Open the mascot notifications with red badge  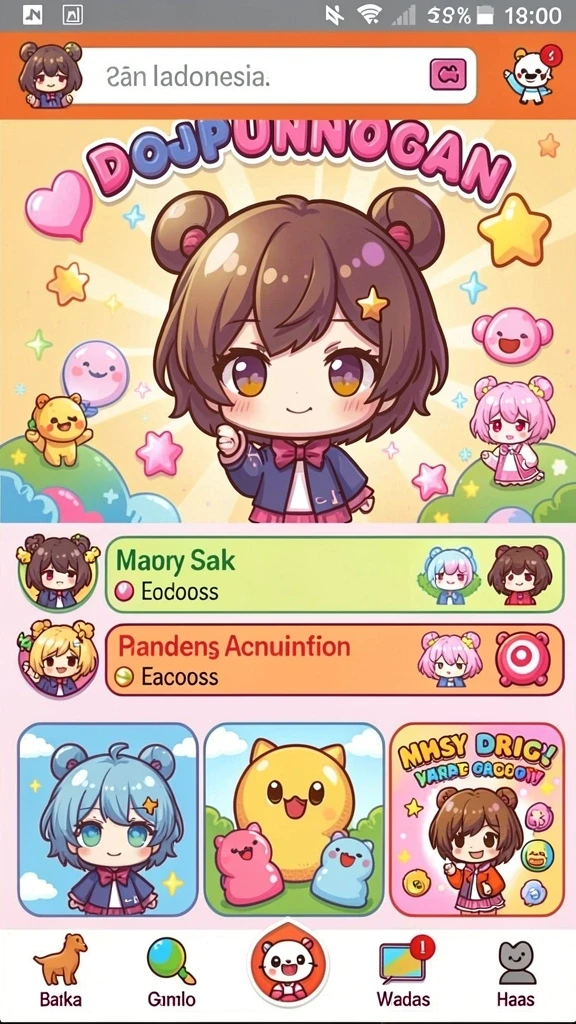pyautogui.click(x=531, y=74)
